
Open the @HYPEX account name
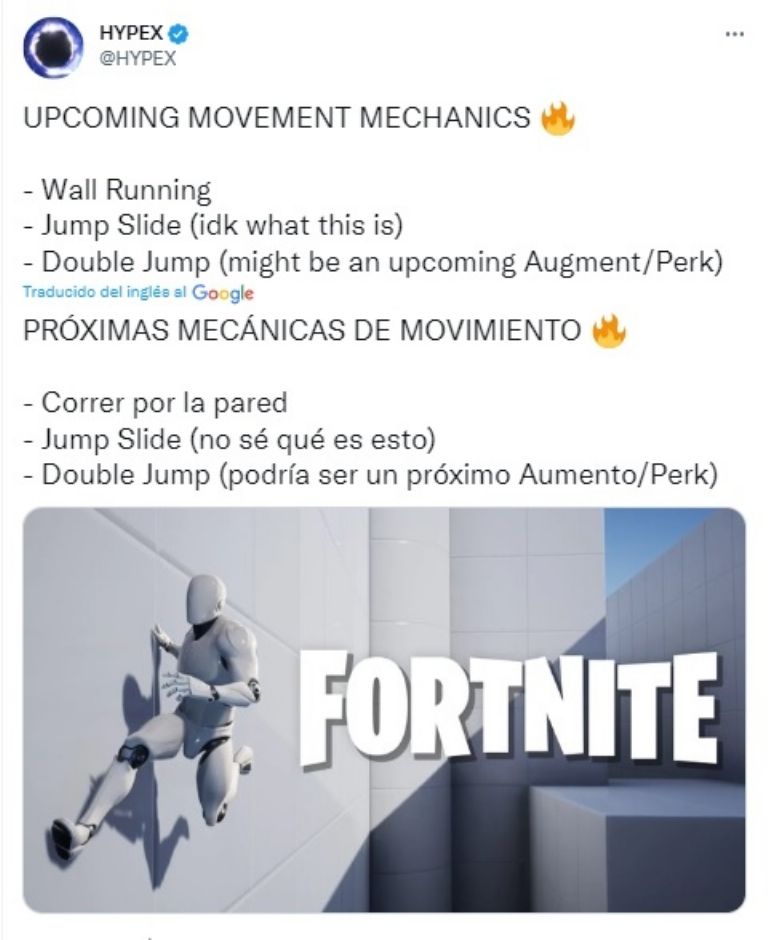point(137,58)
